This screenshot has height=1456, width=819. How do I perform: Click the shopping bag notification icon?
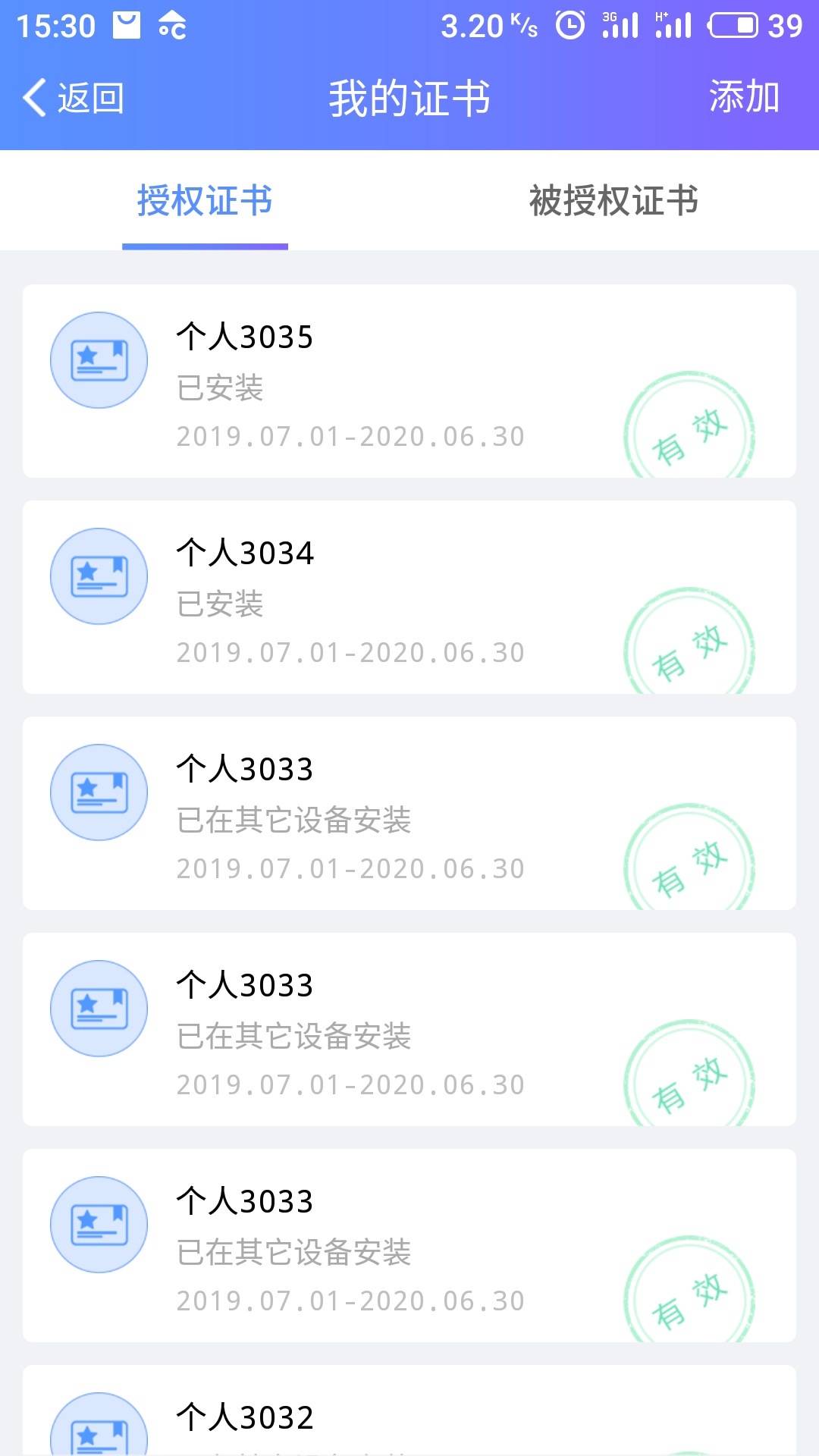tap(125, 24)
